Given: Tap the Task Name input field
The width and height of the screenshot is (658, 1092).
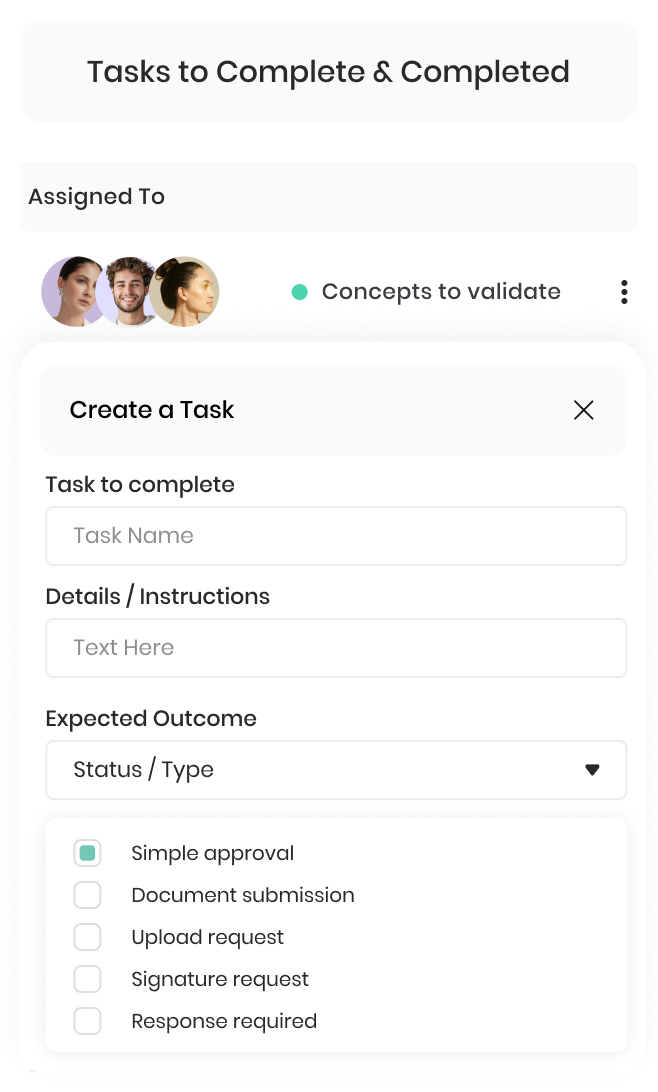Looking at the screenshot, I should [336, 536].
